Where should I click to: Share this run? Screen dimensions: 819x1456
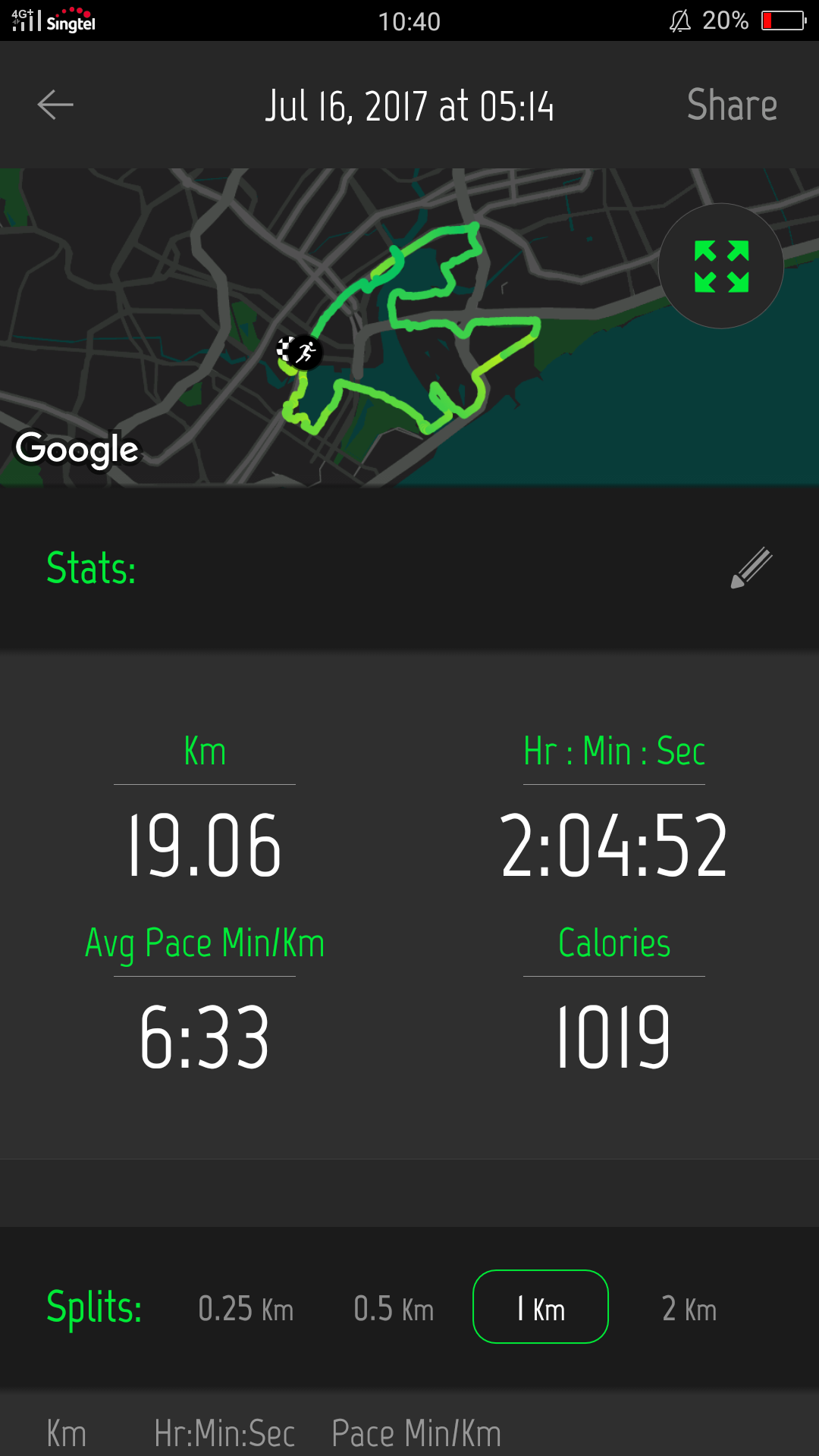732,105
